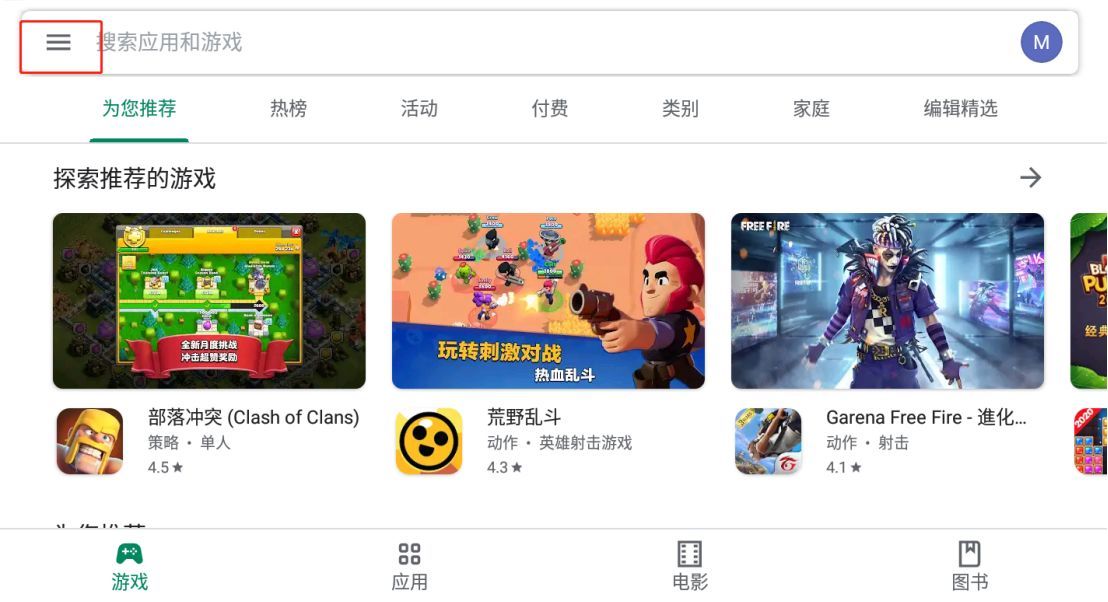This screenshot has height=602, width=1108.
Task: Open the hamburger navigation drawer menu
Action: (x=59, y=42)
